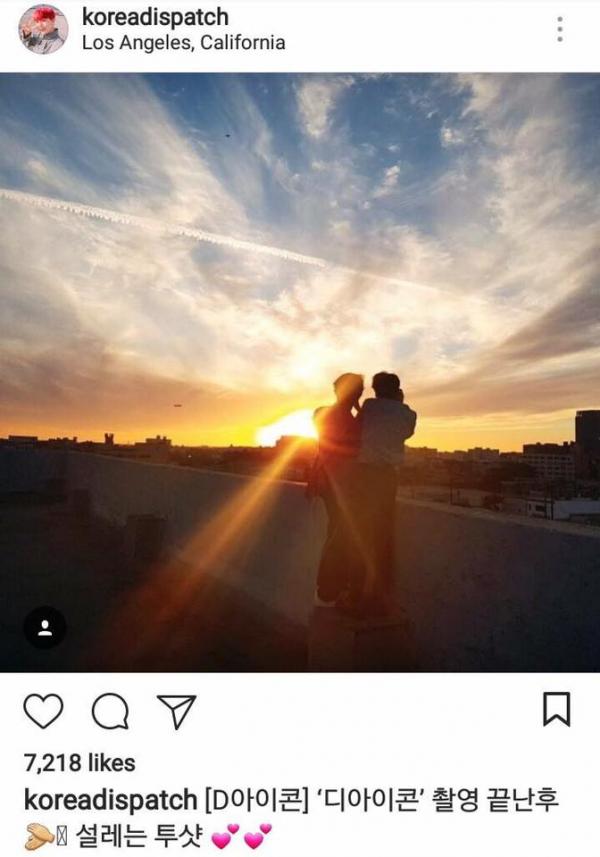600x857 pixels.
Task: Share this post via the paper plane icon
Action: point(176,711)
